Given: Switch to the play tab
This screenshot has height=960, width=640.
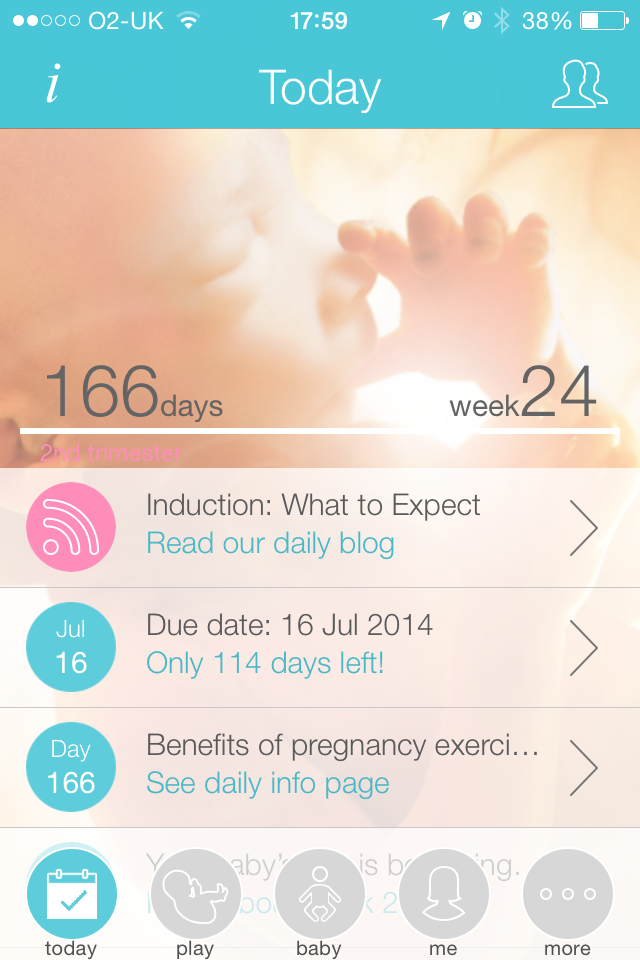Looking at the screenshot, I should click(x=195, y=901).
